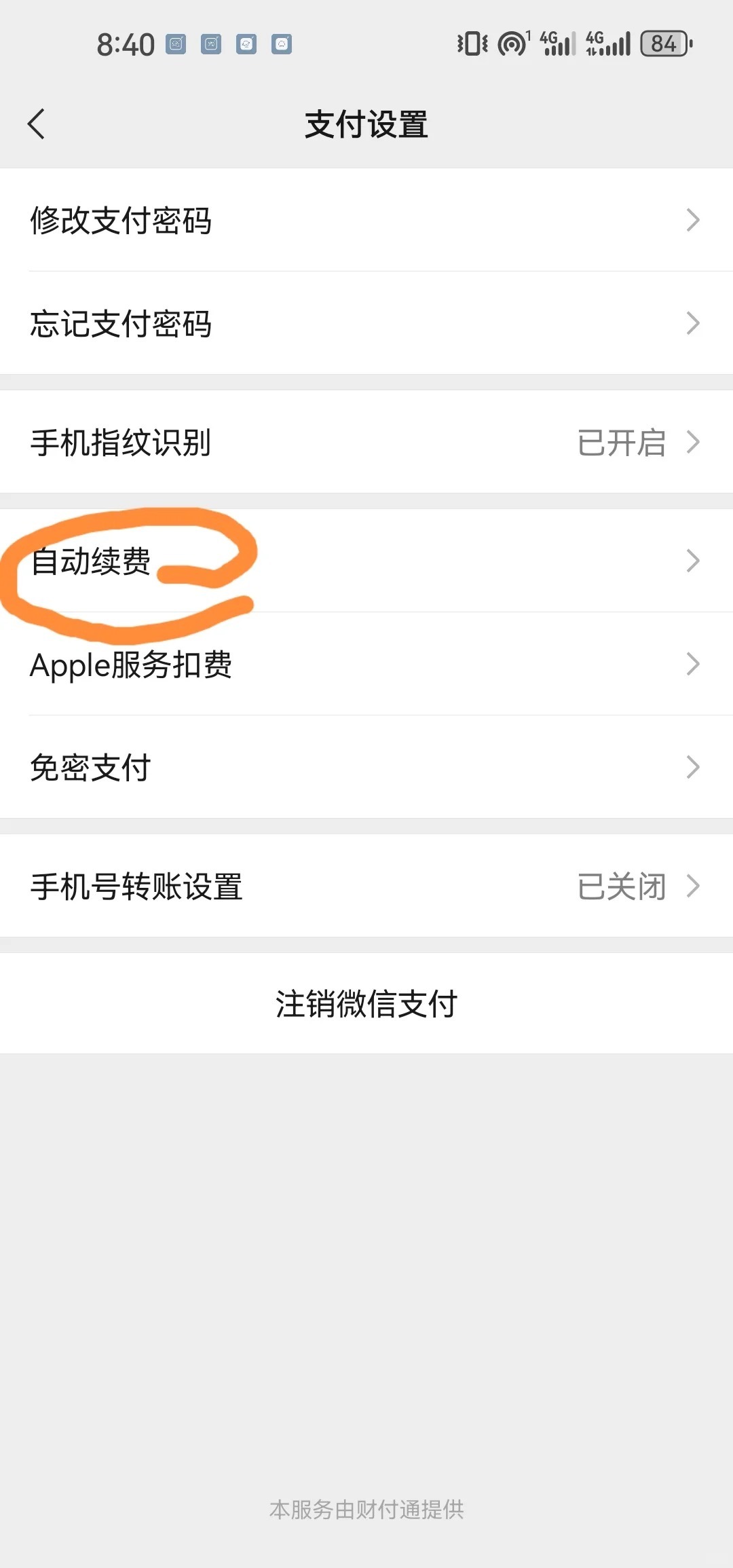
Task: Tap 注销微信支付 button
Action: pyautogui.click(x=366, y=1003)
